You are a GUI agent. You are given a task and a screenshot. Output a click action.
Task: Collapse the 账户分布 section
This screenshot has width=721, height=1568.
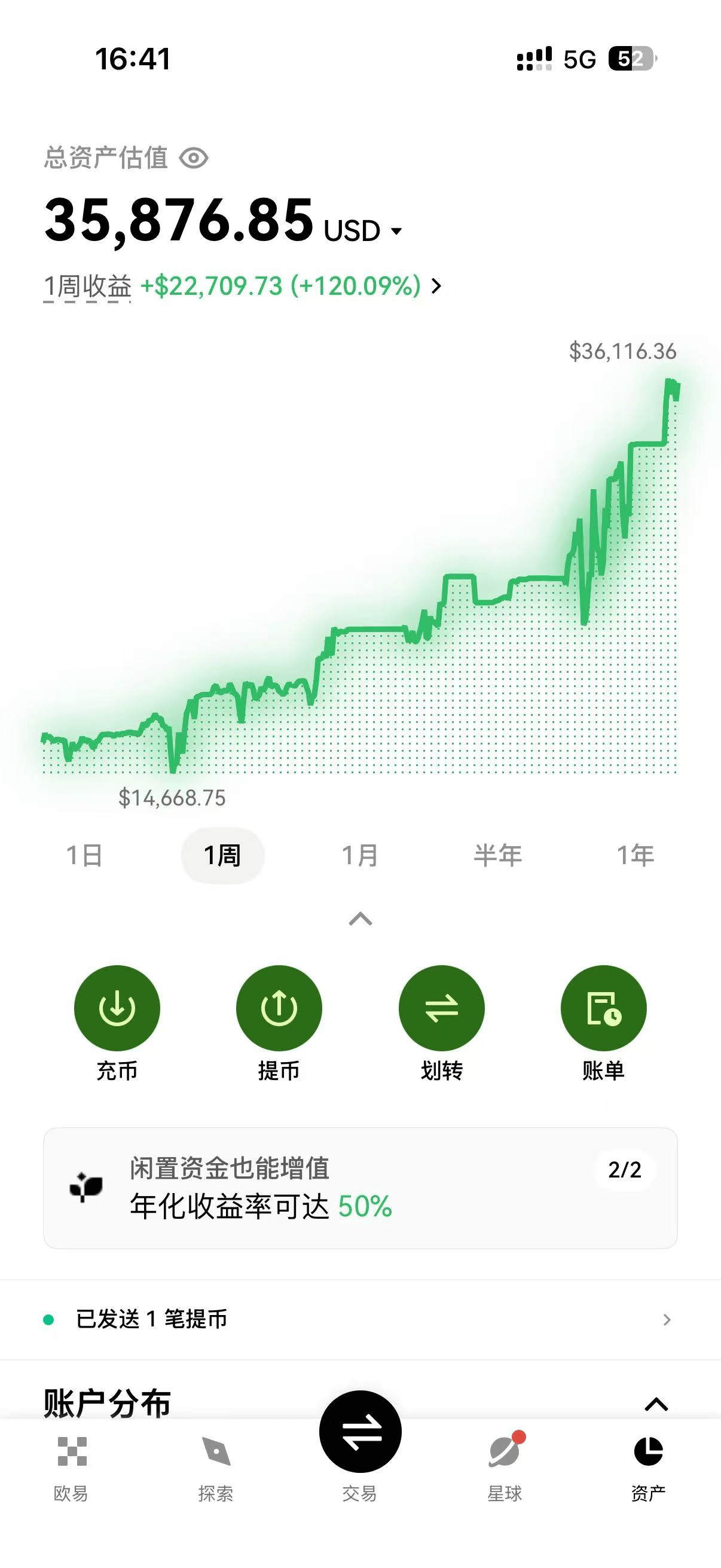point(656,1404)
